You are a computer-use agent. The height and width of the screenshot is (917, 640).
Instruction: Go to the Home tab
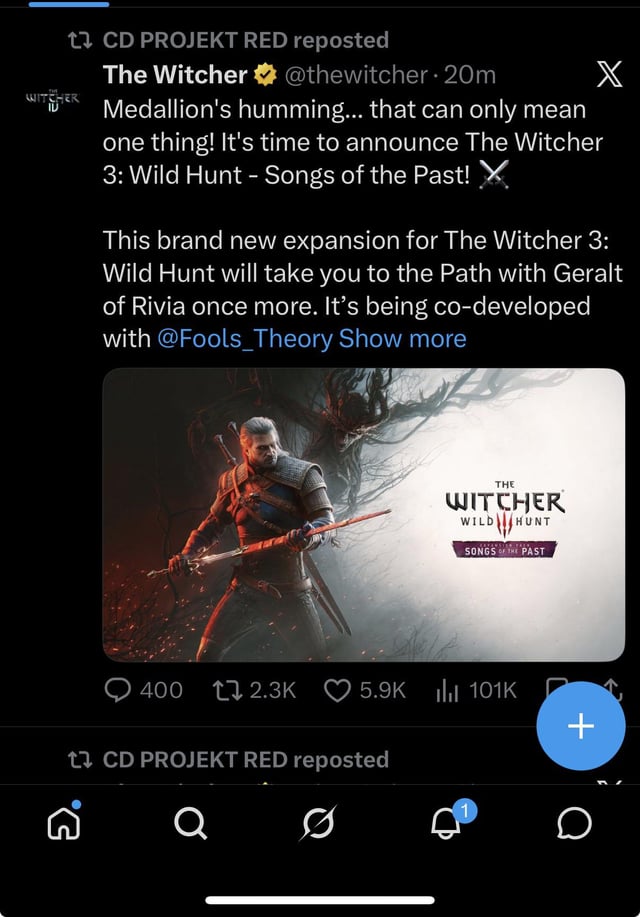(63, 822)
